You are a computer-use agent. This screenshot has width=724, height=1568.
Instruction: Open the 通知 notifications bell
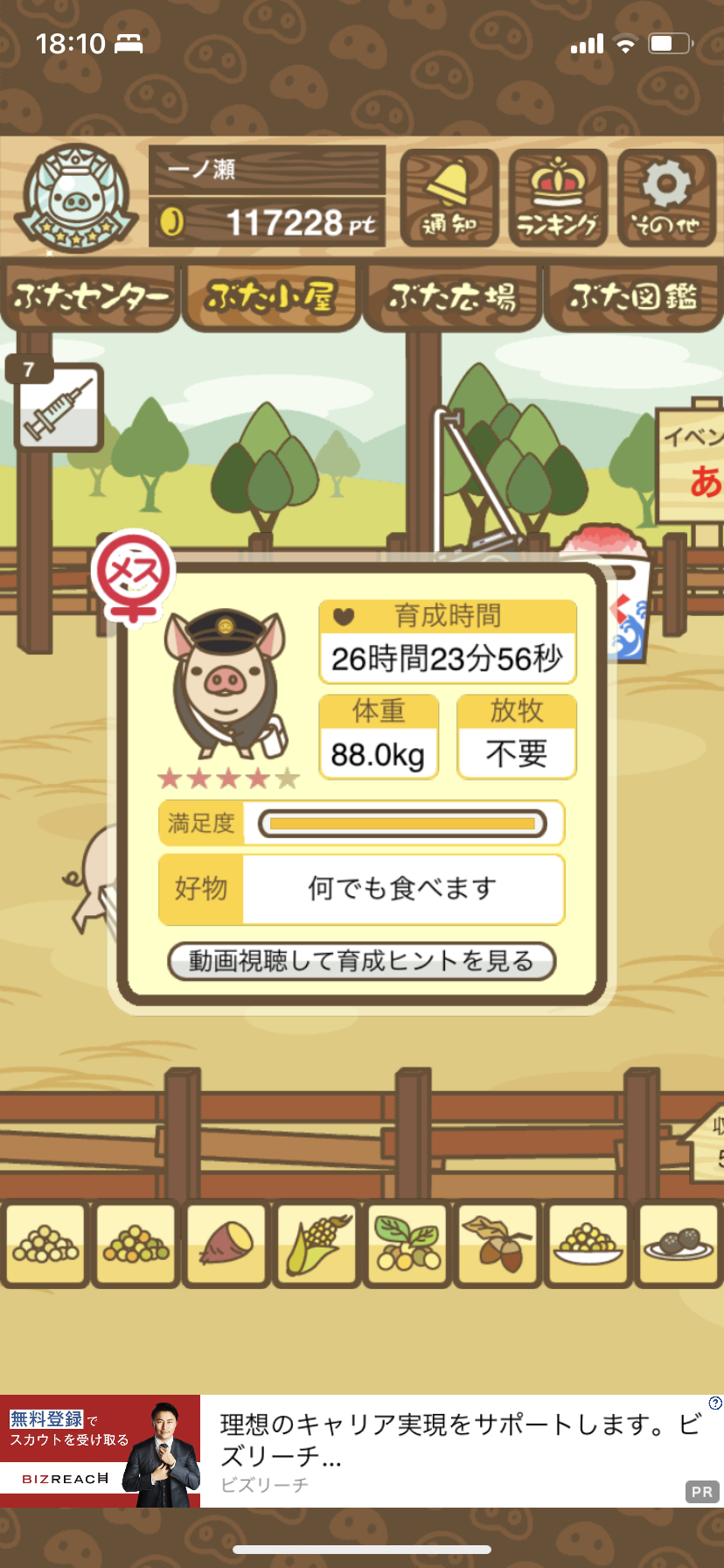click(449, 199)
